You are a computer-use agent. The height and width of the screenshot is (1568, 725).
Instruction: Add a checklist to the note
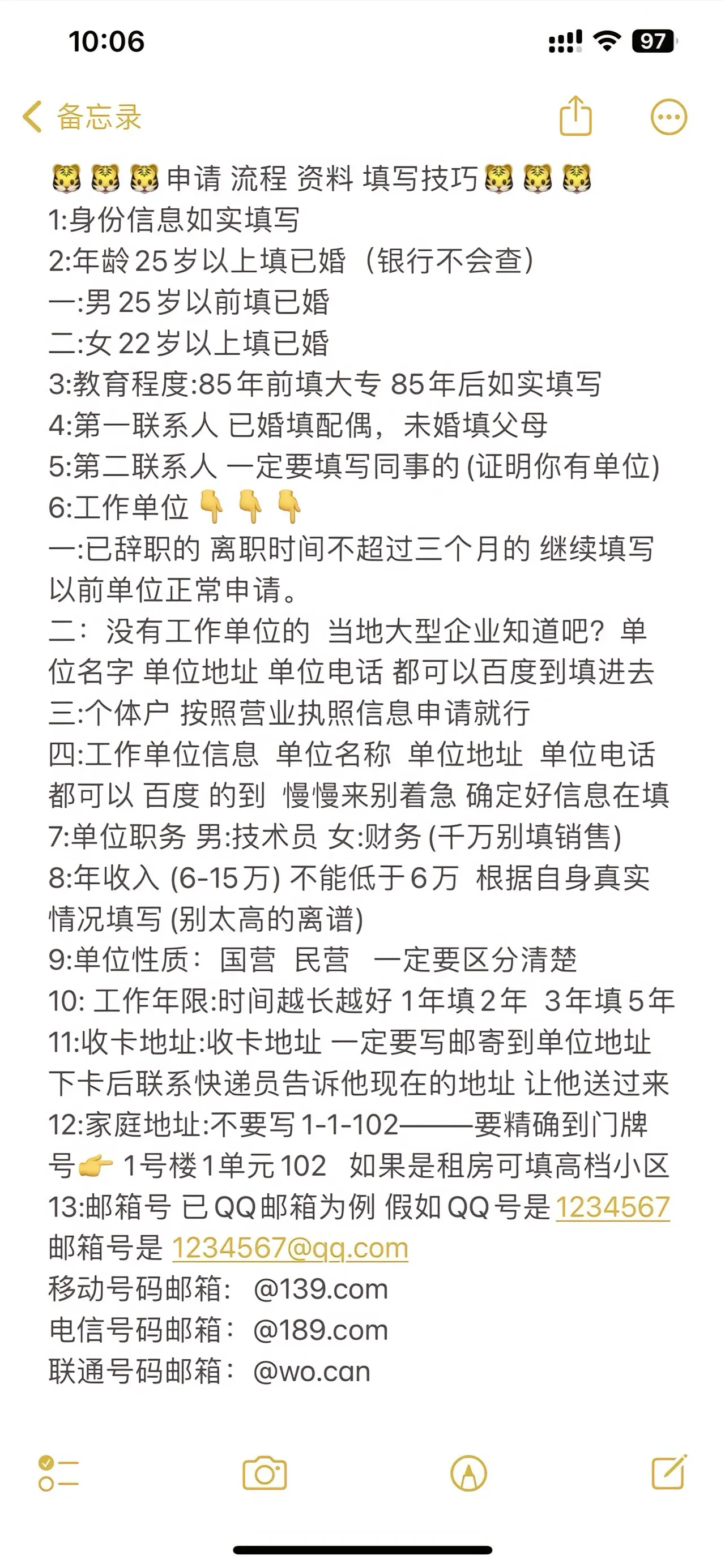tap(58, 1473)
